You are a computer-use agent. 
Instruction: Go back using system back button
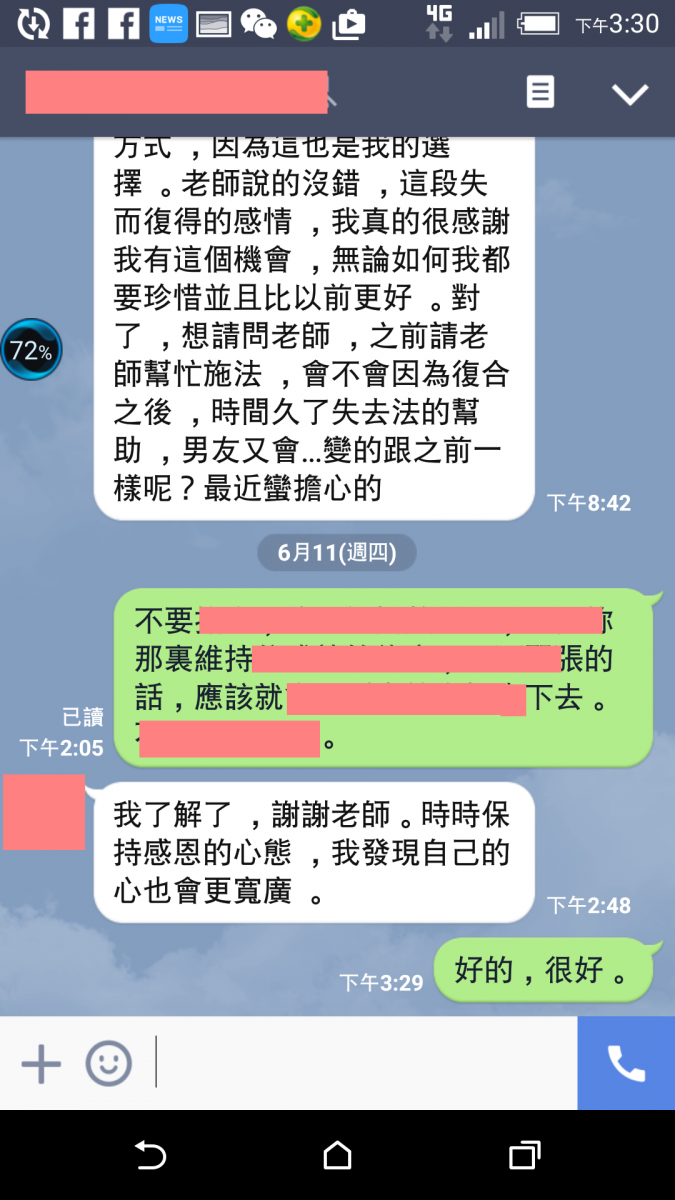(150, 1156)
